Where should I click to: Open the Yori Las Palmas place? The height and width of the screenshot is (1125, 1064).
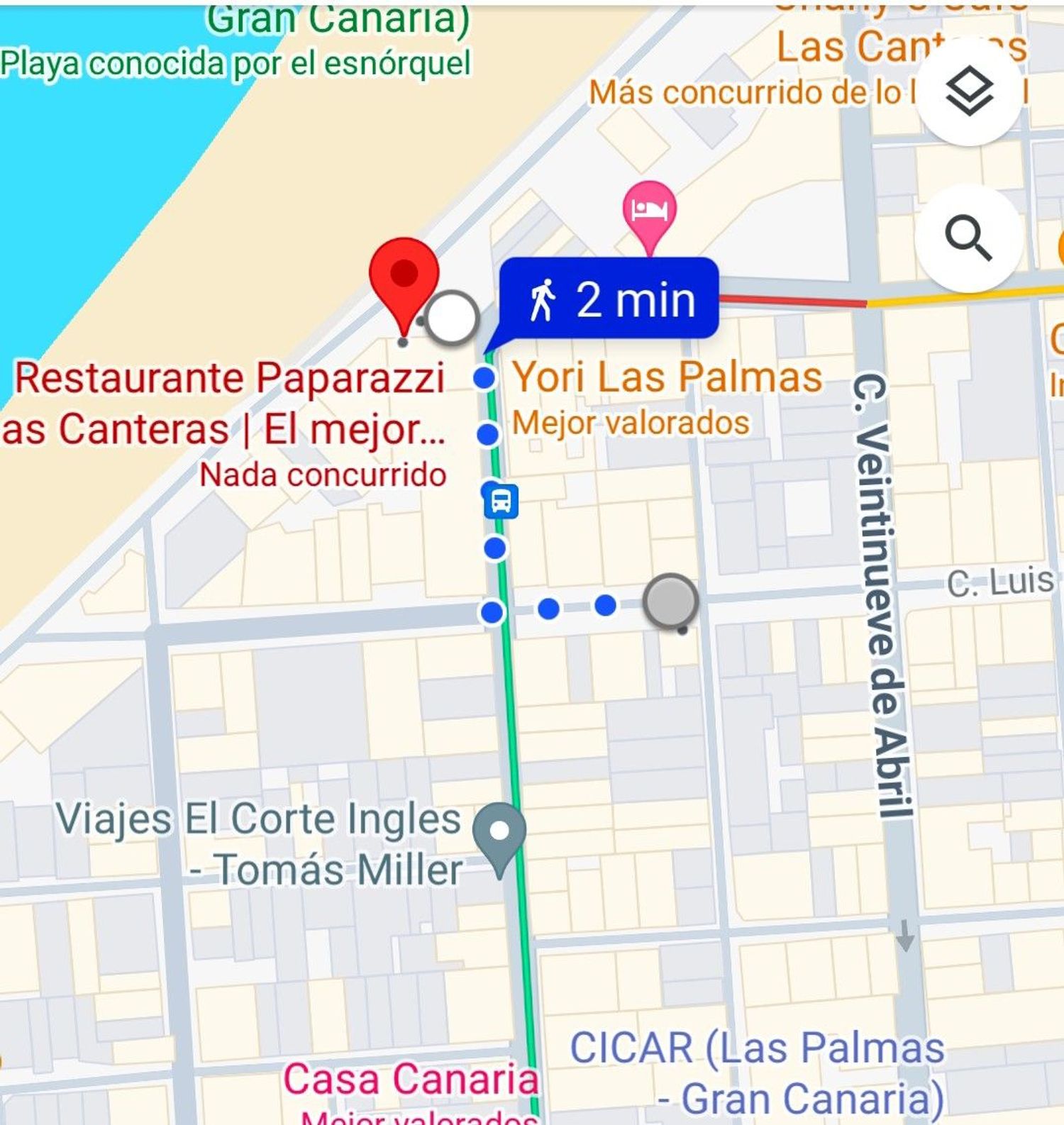[x=667, y=377]
